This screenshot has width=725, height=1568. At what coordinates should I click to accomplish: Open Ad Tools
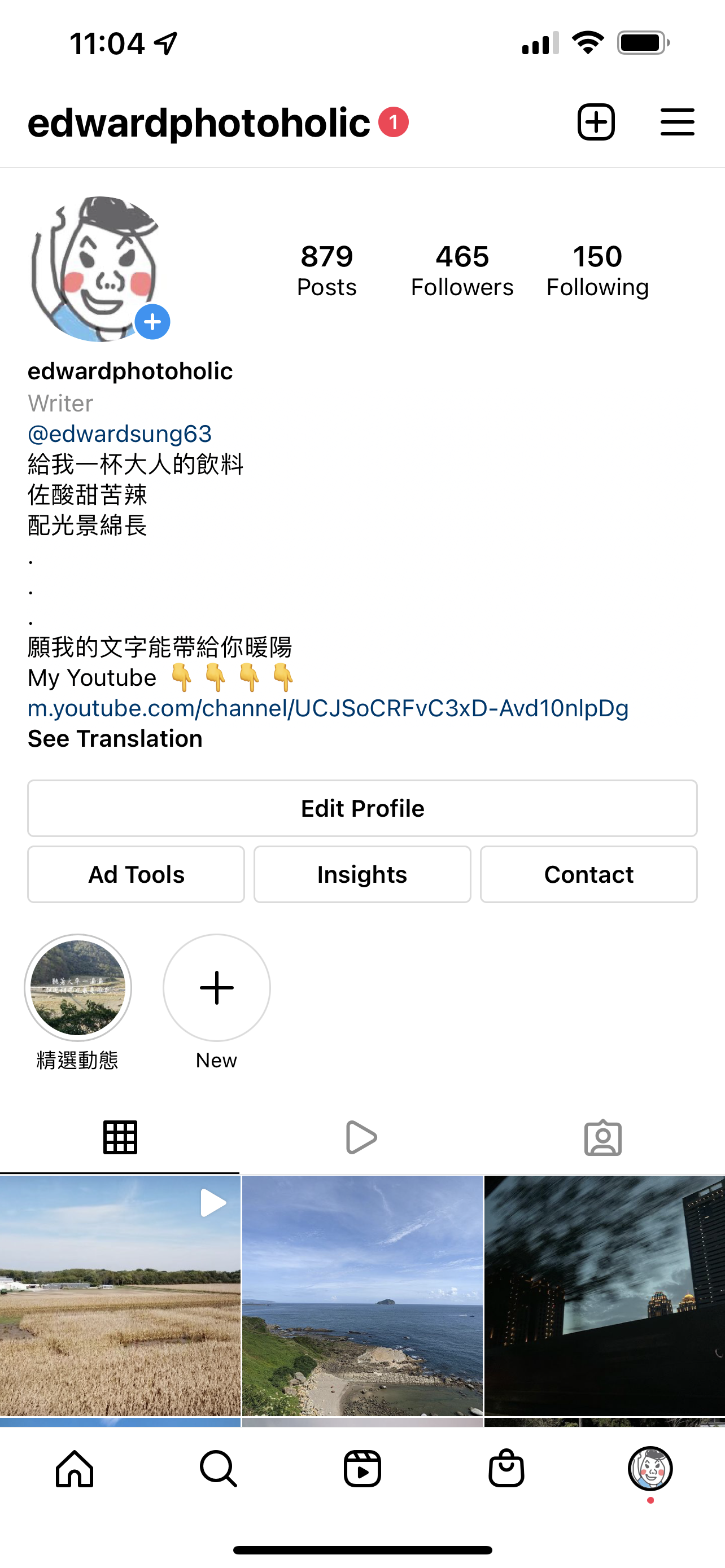[x=136, y=874]
